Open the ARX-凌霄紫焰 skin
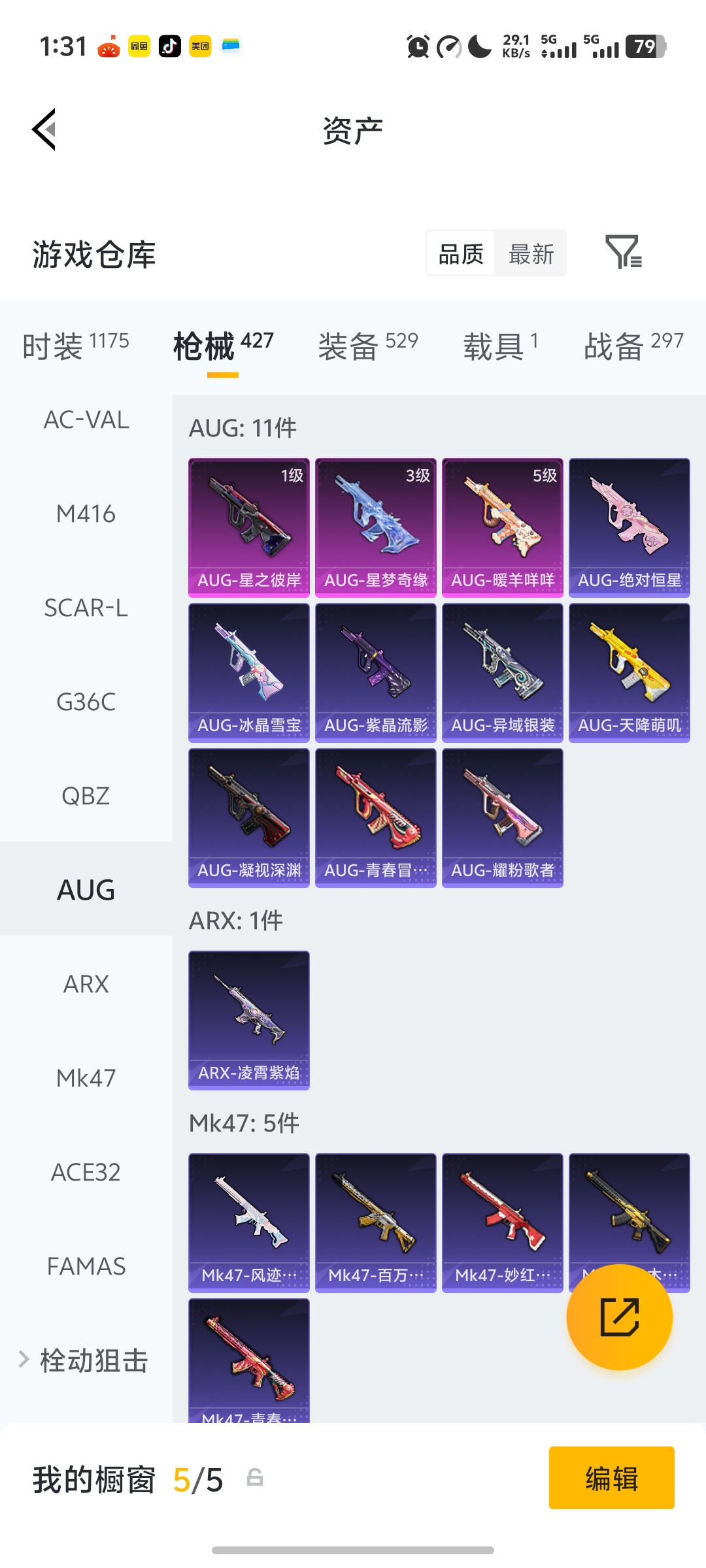The height and width of the screenshot is (1568, 706). [x=249, y=1020]
